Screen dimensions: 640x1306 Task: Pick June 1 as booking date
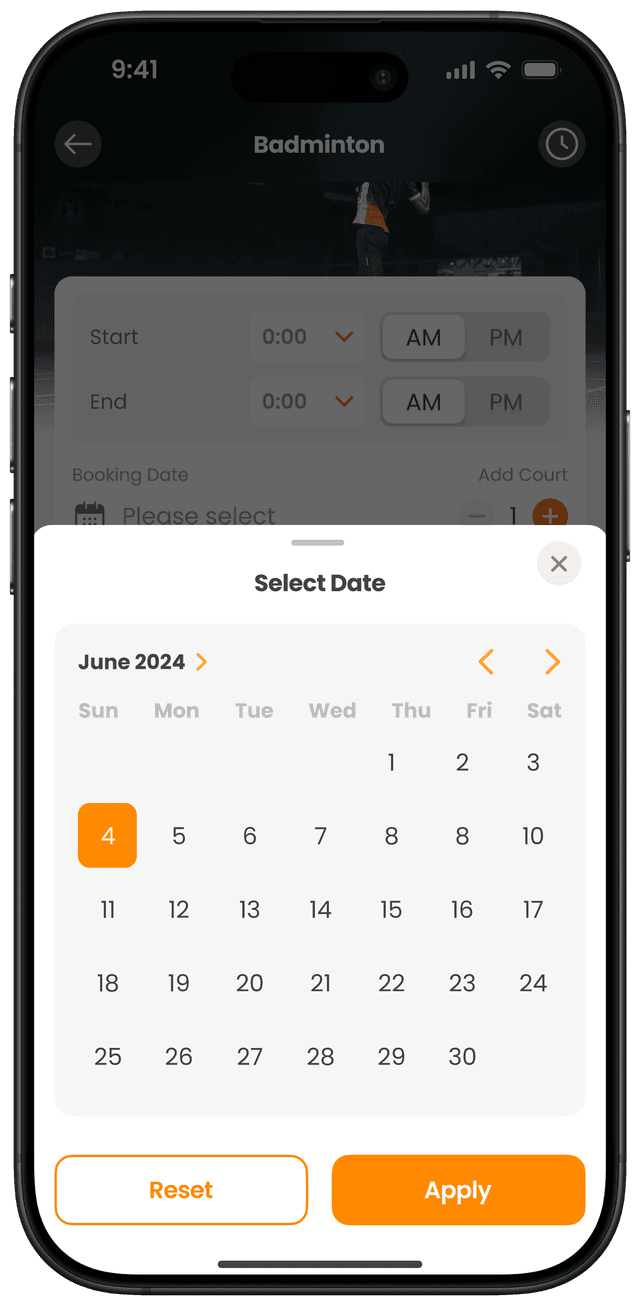[391, 763]
